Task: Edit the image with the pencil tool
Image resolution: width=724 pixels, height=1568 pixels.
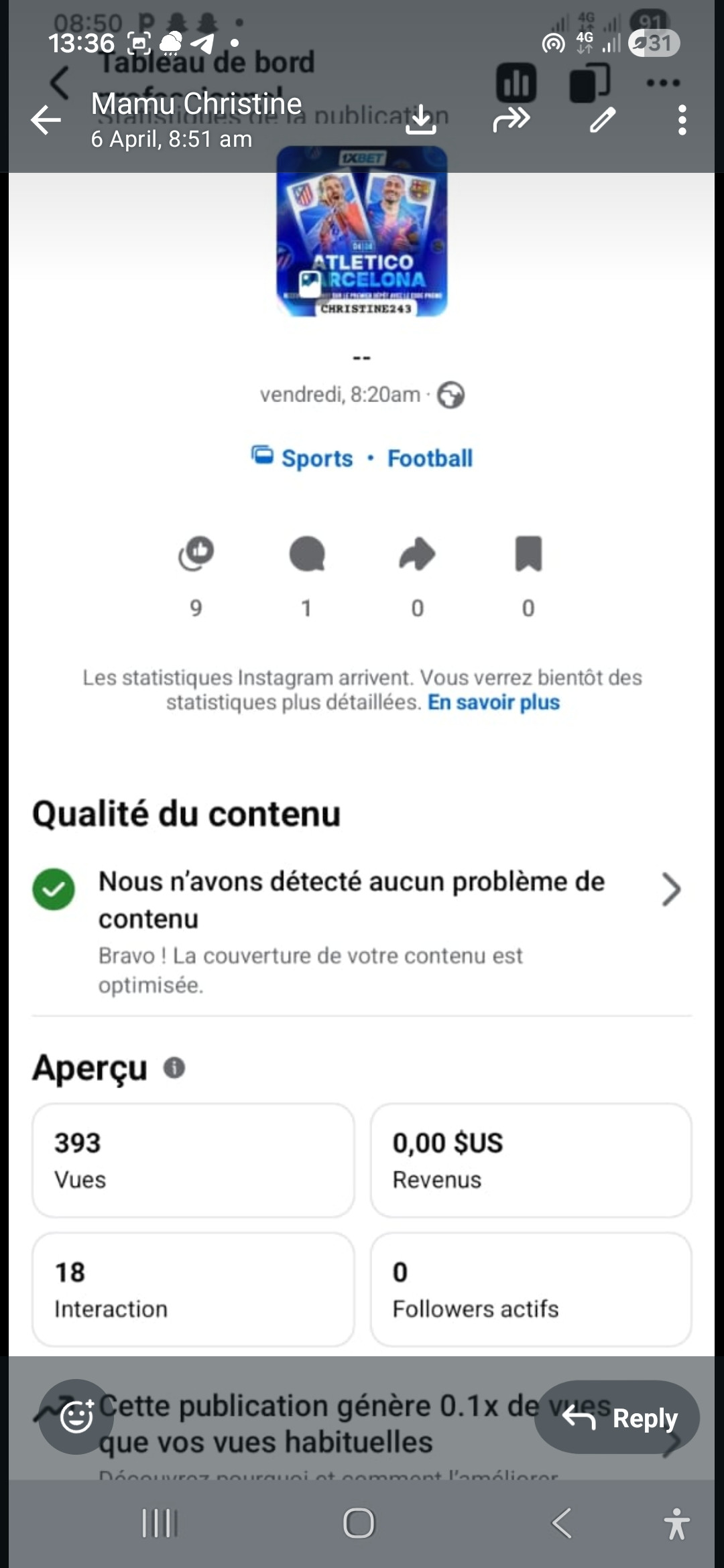Action: [x=602, y=121]
